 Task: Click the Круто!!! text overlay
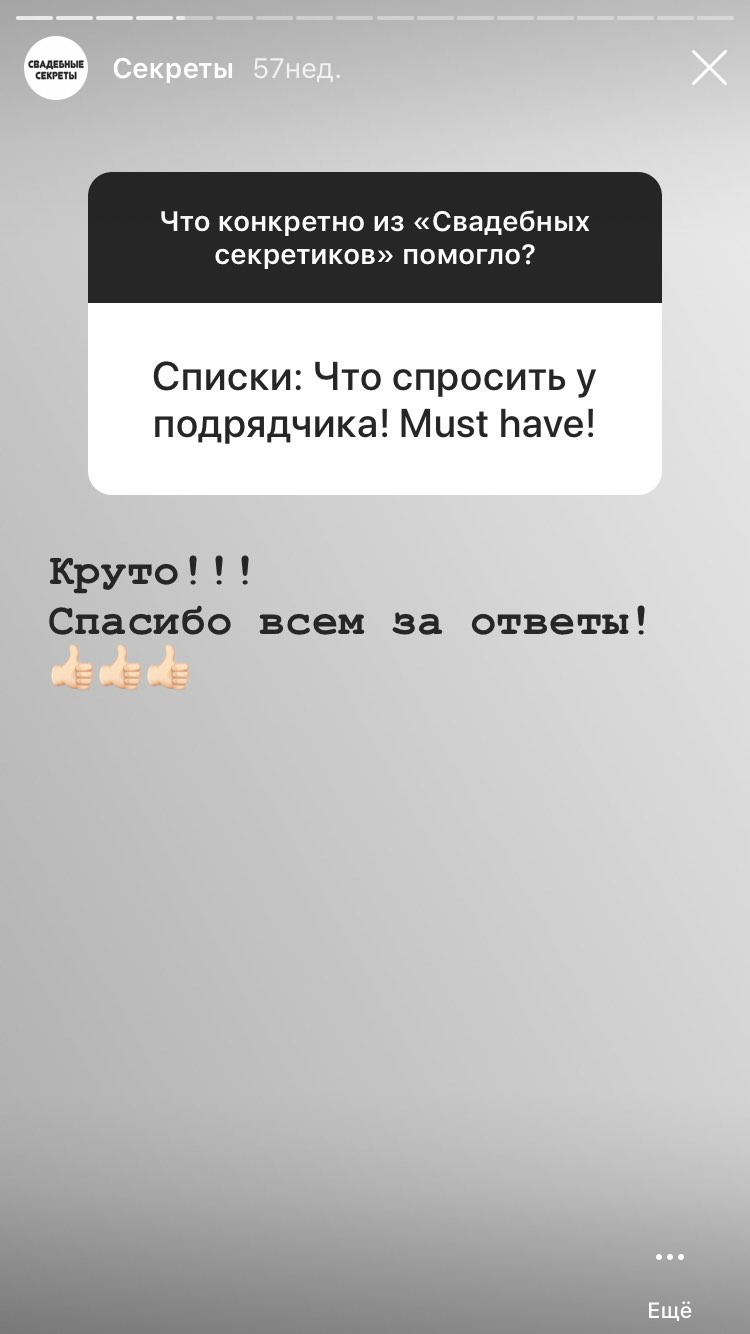coord(148,570)
